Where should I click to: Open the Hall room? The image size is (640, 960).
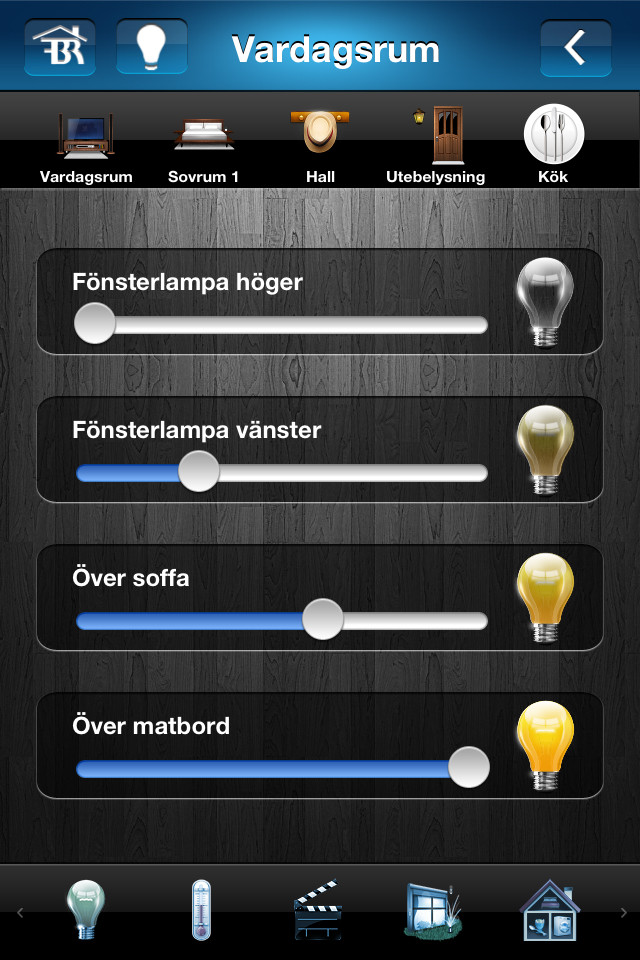click(x=320, y=147)
